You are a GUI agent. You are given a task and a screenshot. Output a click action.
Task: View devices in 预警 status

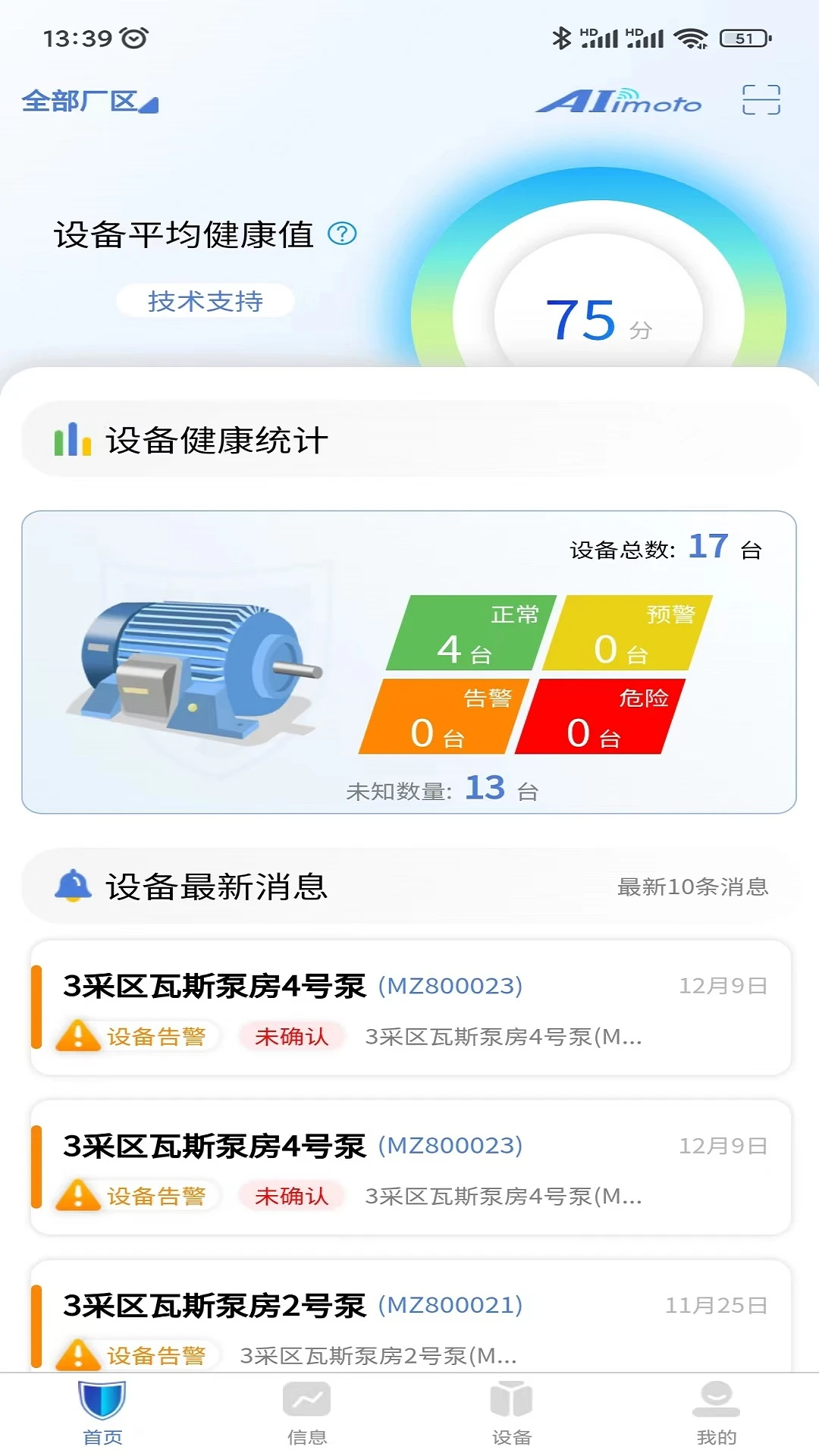pos(626,633)
